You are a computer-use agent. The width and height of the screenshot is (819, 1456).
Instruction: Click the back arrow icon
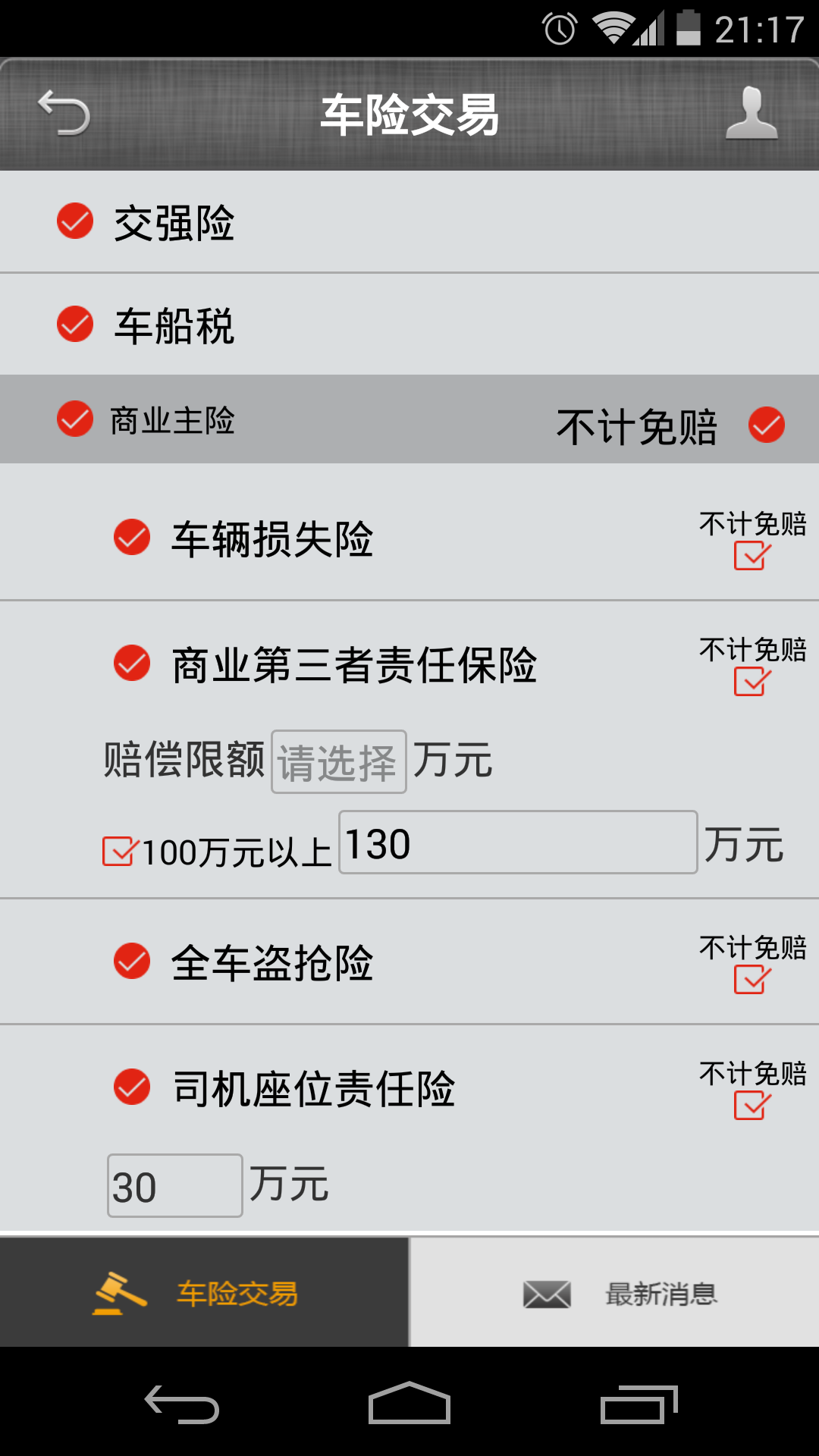pyautogui.click(x=67, y=112)
